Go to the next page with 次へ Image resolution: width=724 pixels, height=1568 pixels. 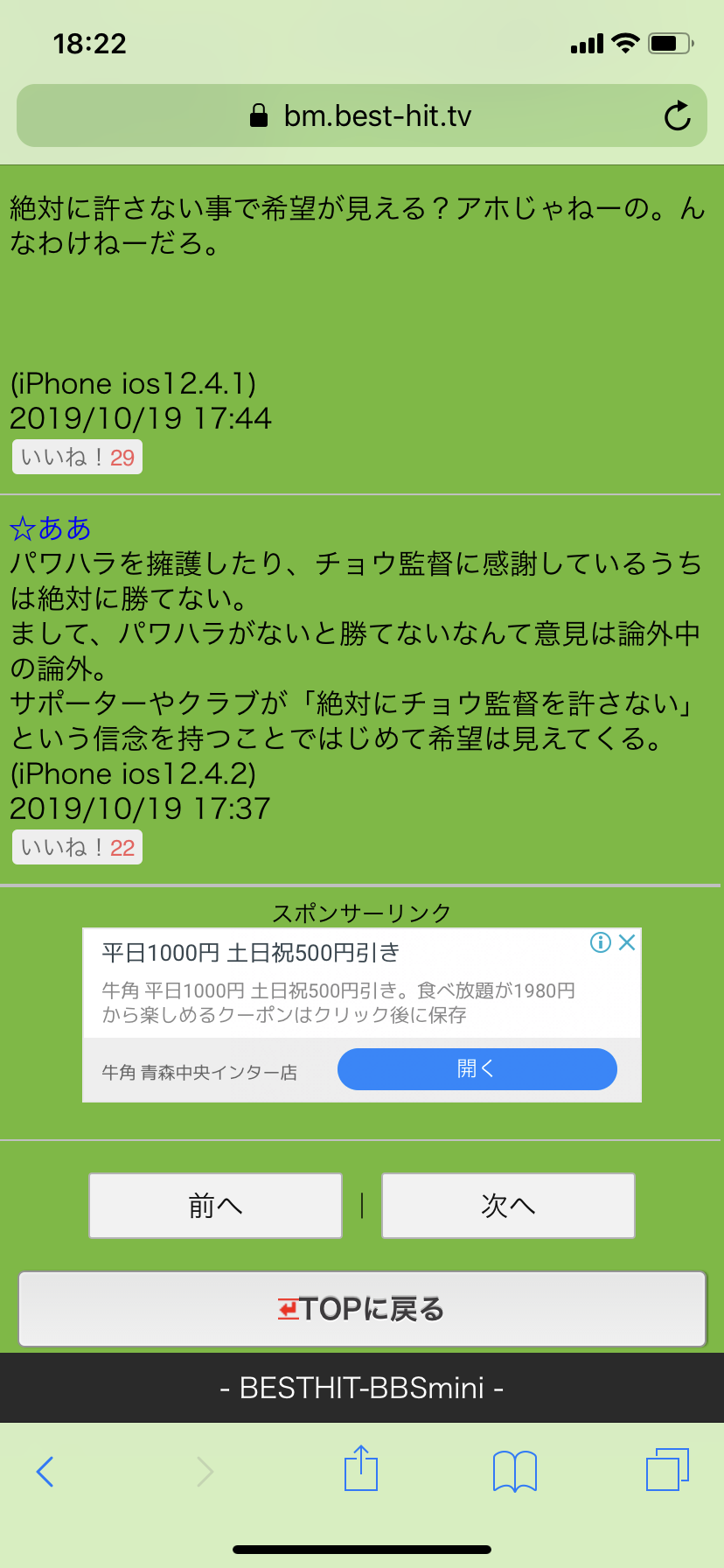508,1206
